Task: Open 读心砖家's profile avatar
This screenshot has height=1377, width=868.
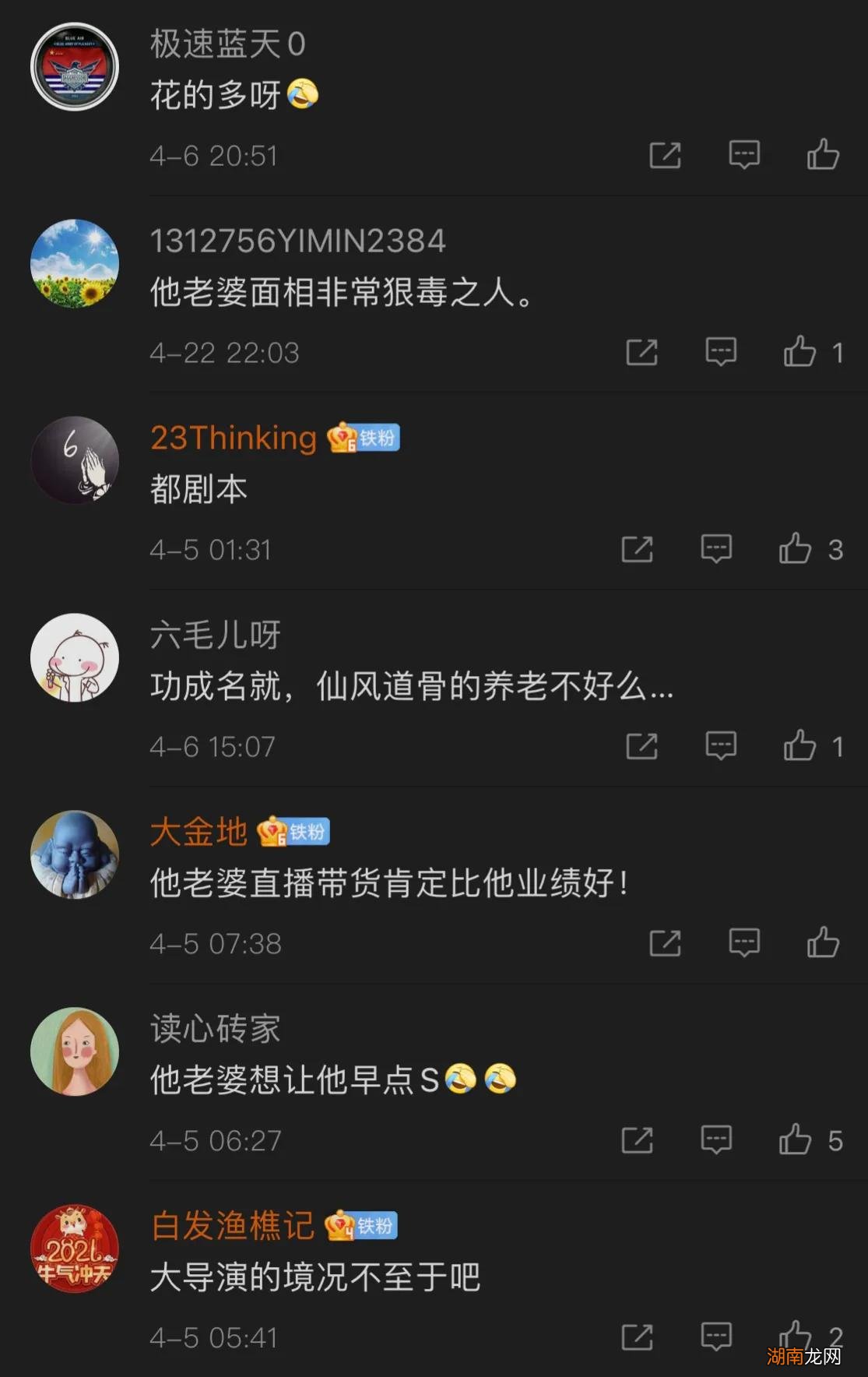Action: [74, 1051]
